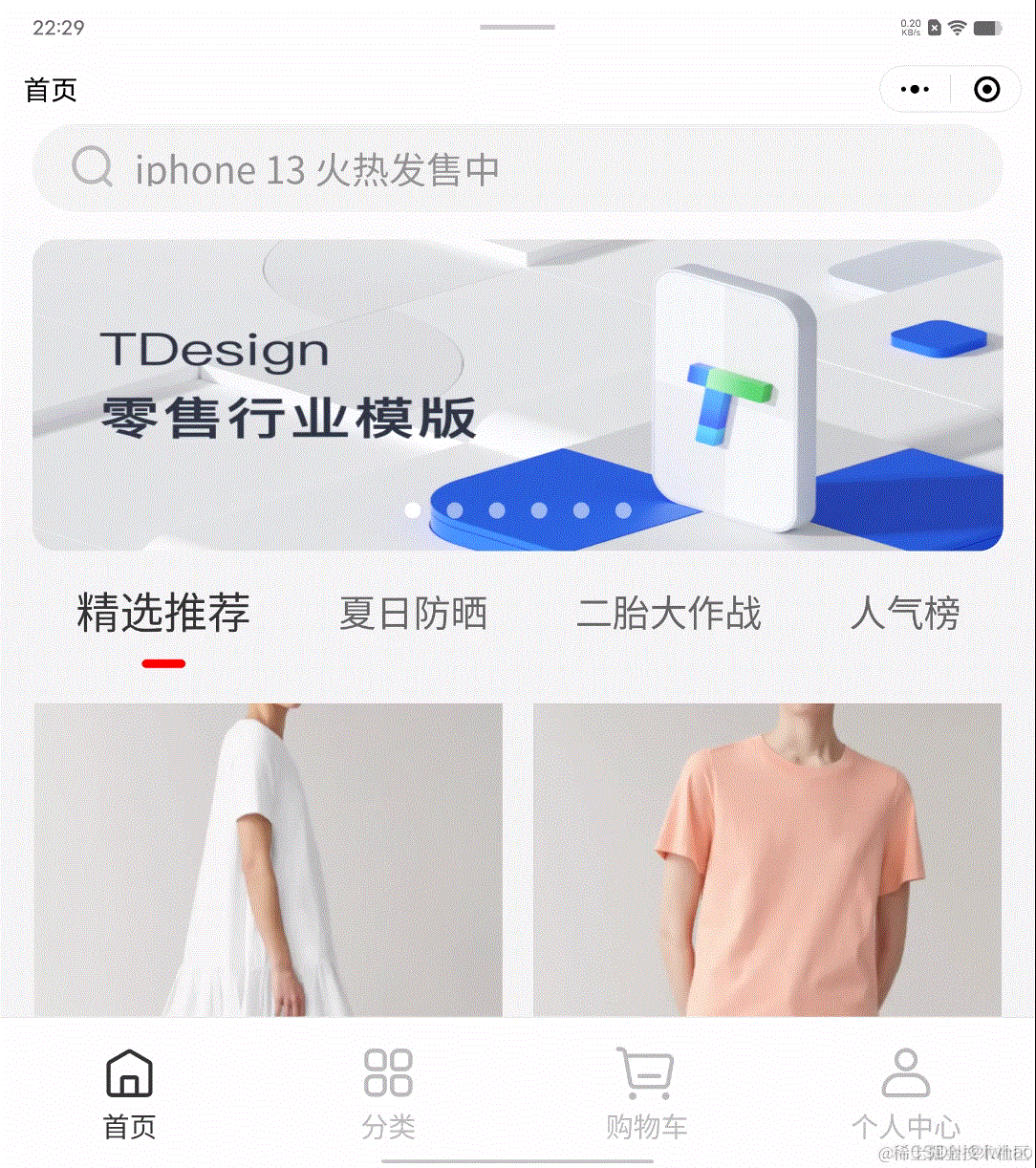Tap the iphone 13 search box
The width and height of the screenshot is (1036, 1168).
coord(518,169)
